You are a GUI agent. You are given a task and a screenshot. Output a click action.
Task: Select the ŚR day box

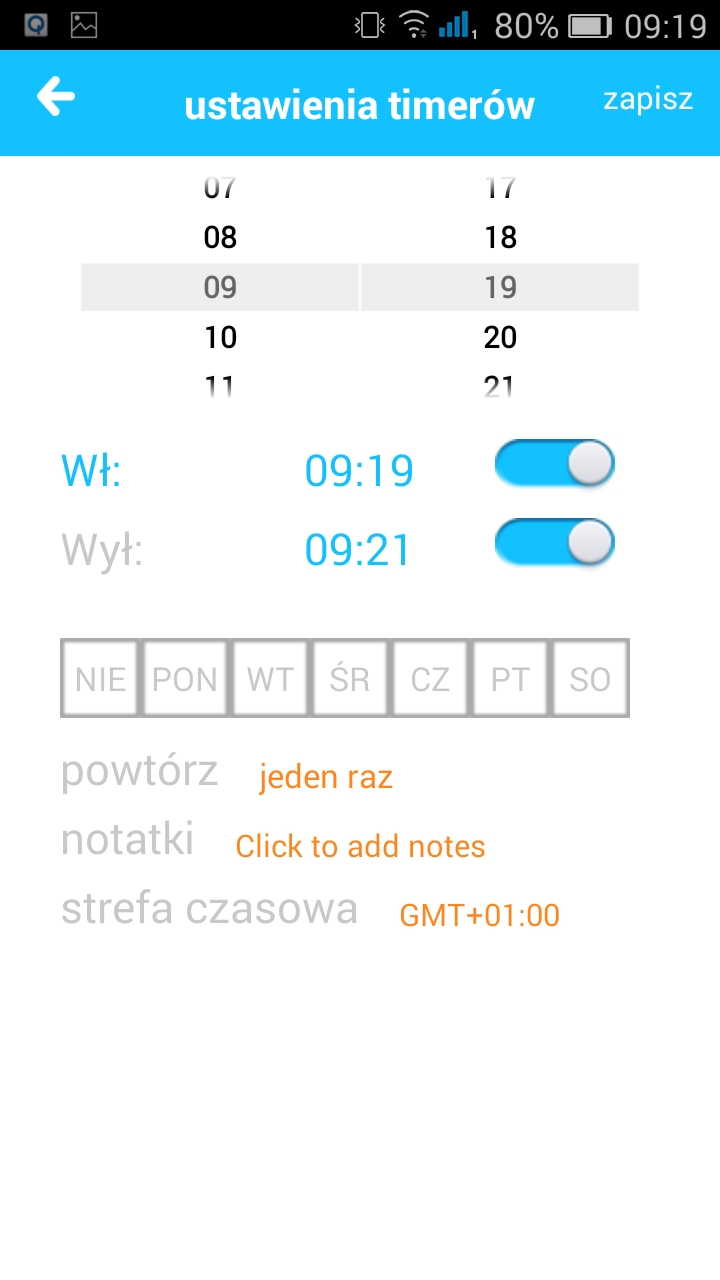click(350, 679)
